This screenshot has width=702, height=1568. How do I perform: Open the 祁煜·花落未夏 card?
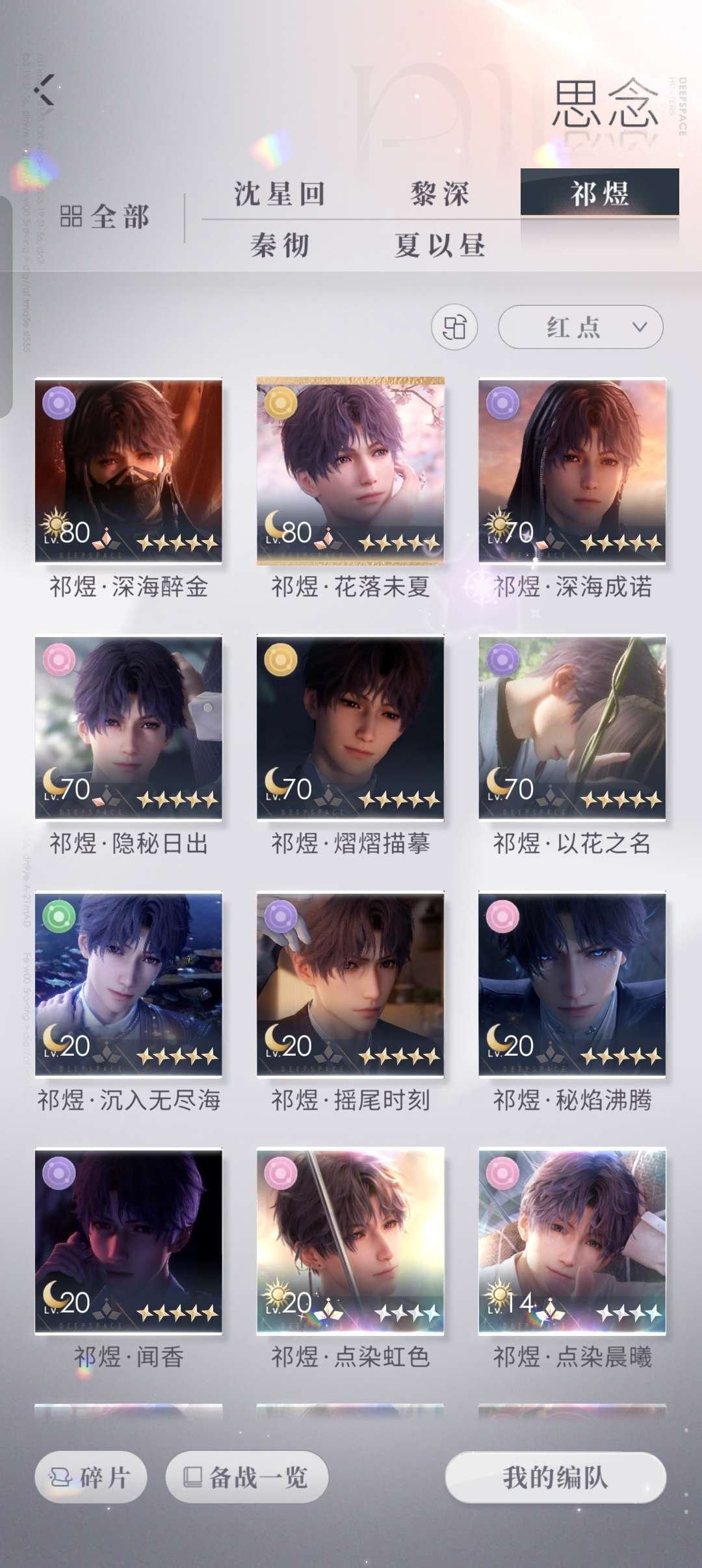(x=350, y=471)
